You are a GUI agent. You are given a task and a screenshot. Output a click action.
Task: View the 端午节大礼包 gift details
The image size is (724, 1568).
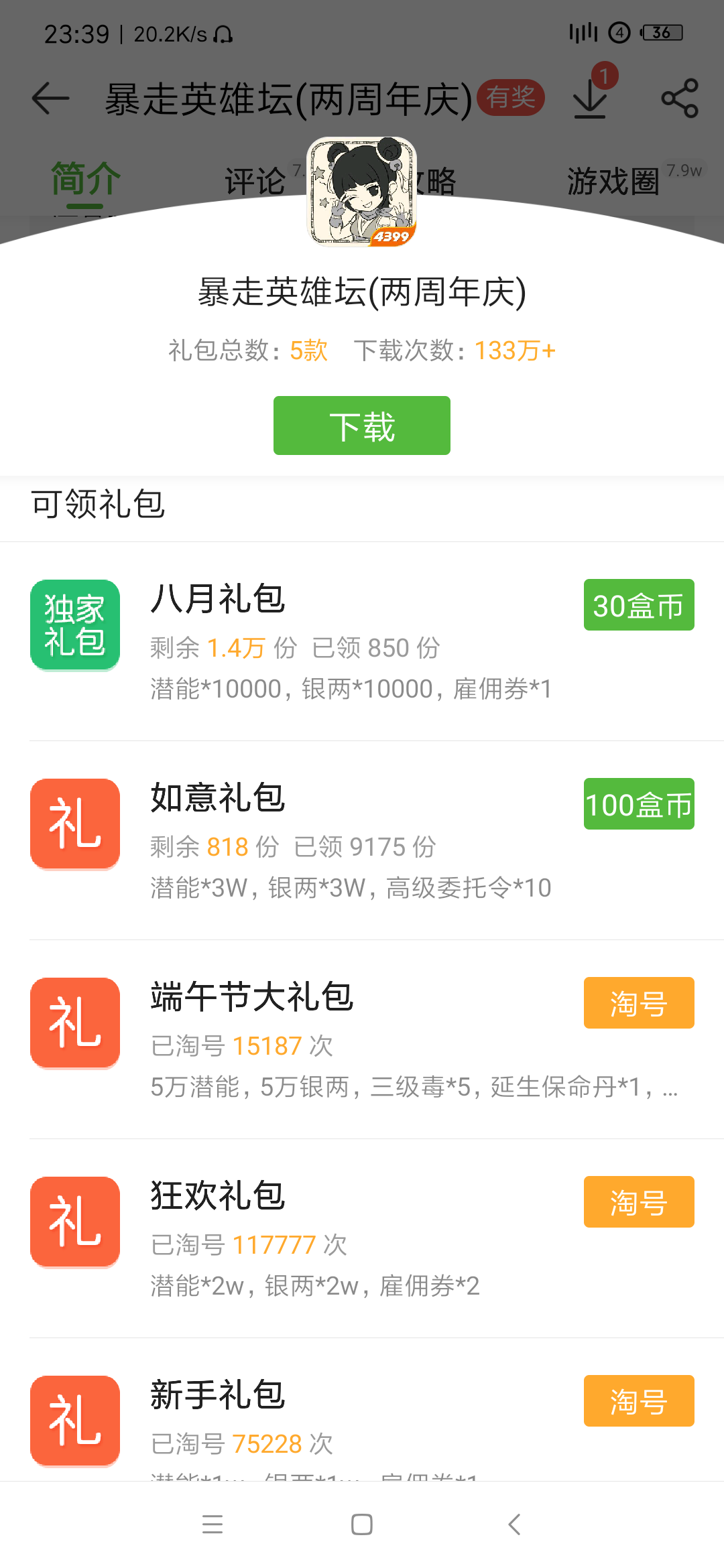click(362, 1039)
